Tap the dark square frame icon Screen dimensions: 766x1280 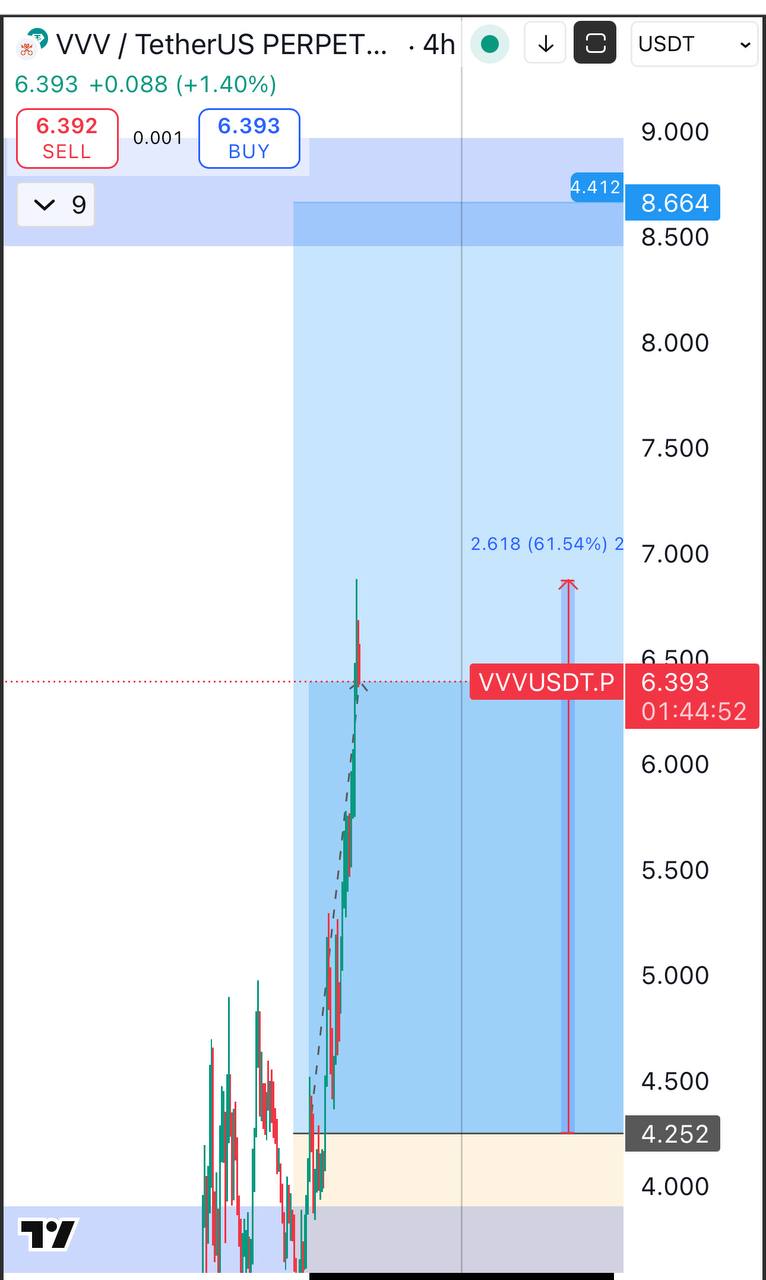pyautogui.click(x=595, y=44)
